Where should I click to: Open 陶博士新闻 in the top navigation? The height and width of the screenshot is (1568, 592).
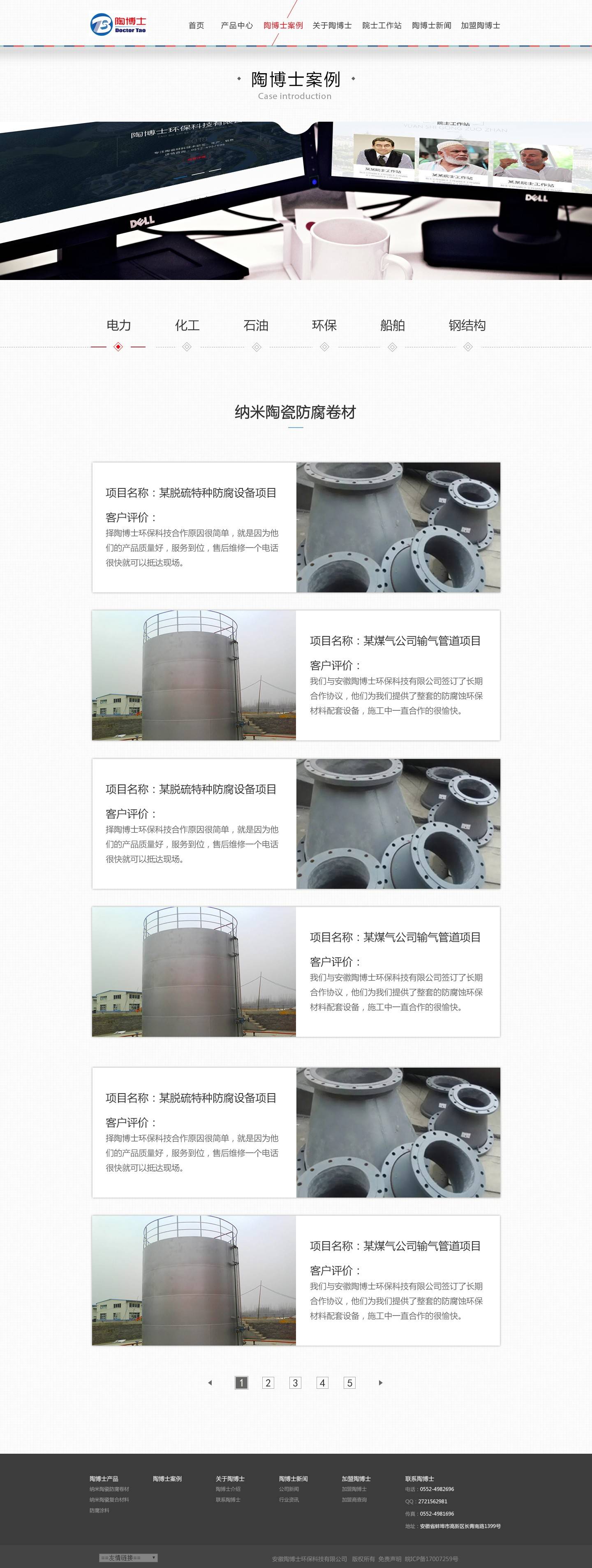tap(431, 25)
